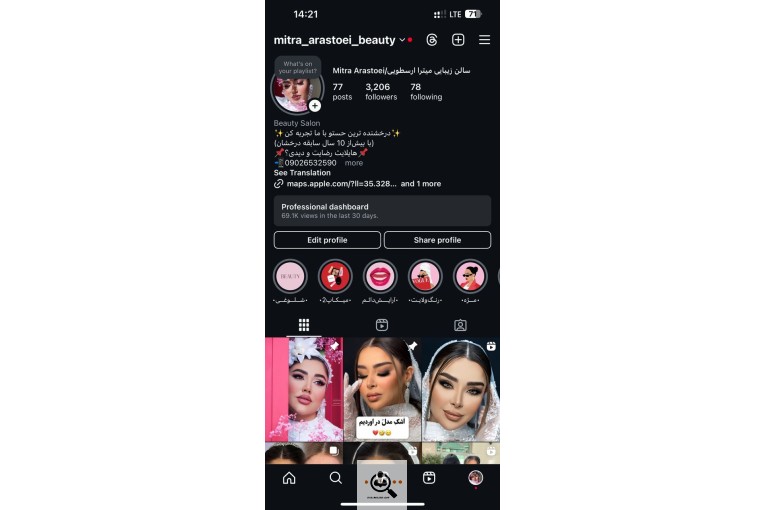Tap Share profile

tap(437, 240)
